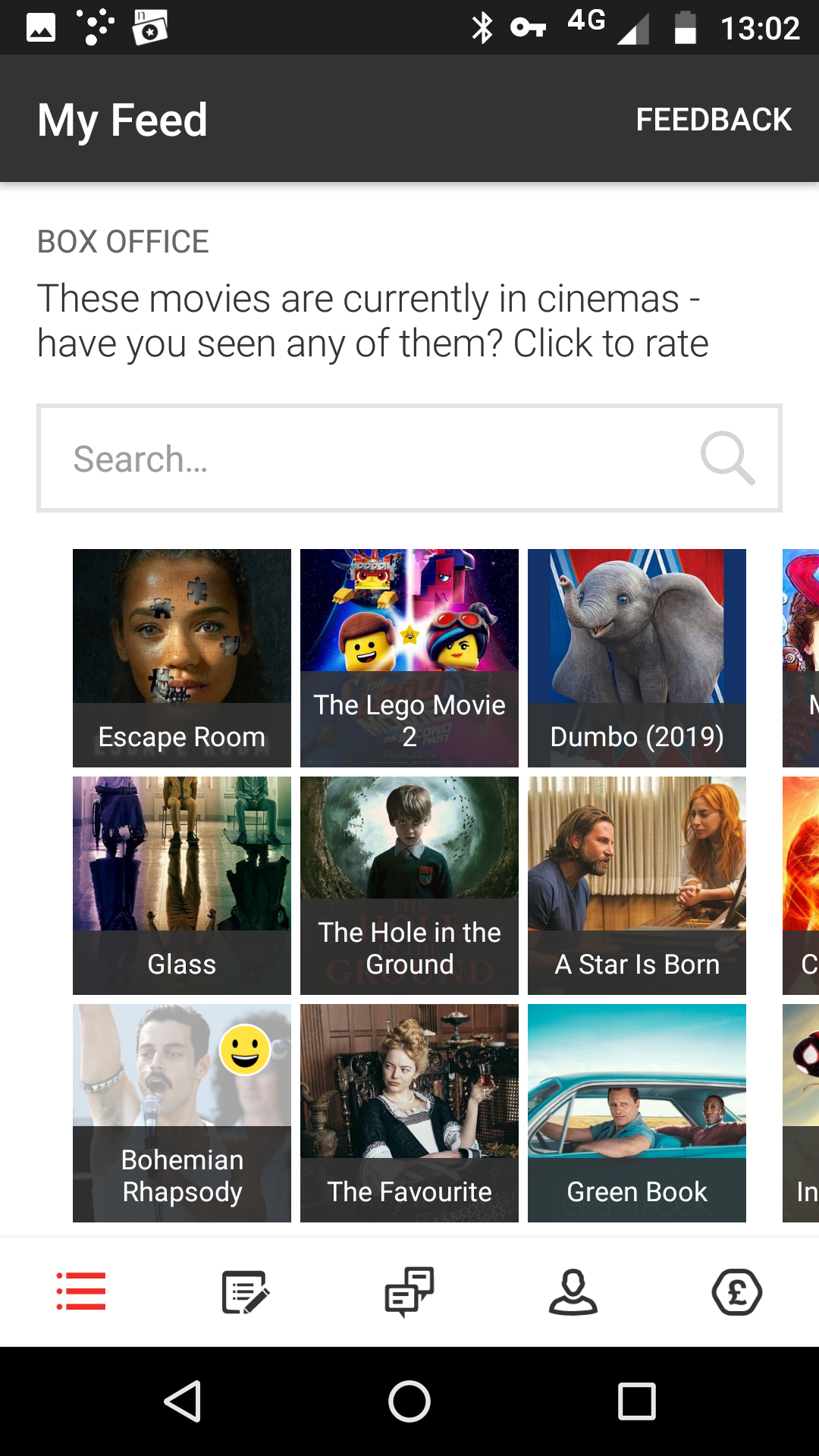Open The Lego Movie 2 tile
This screenshot has height=1456, width=819.
point(409,657)
